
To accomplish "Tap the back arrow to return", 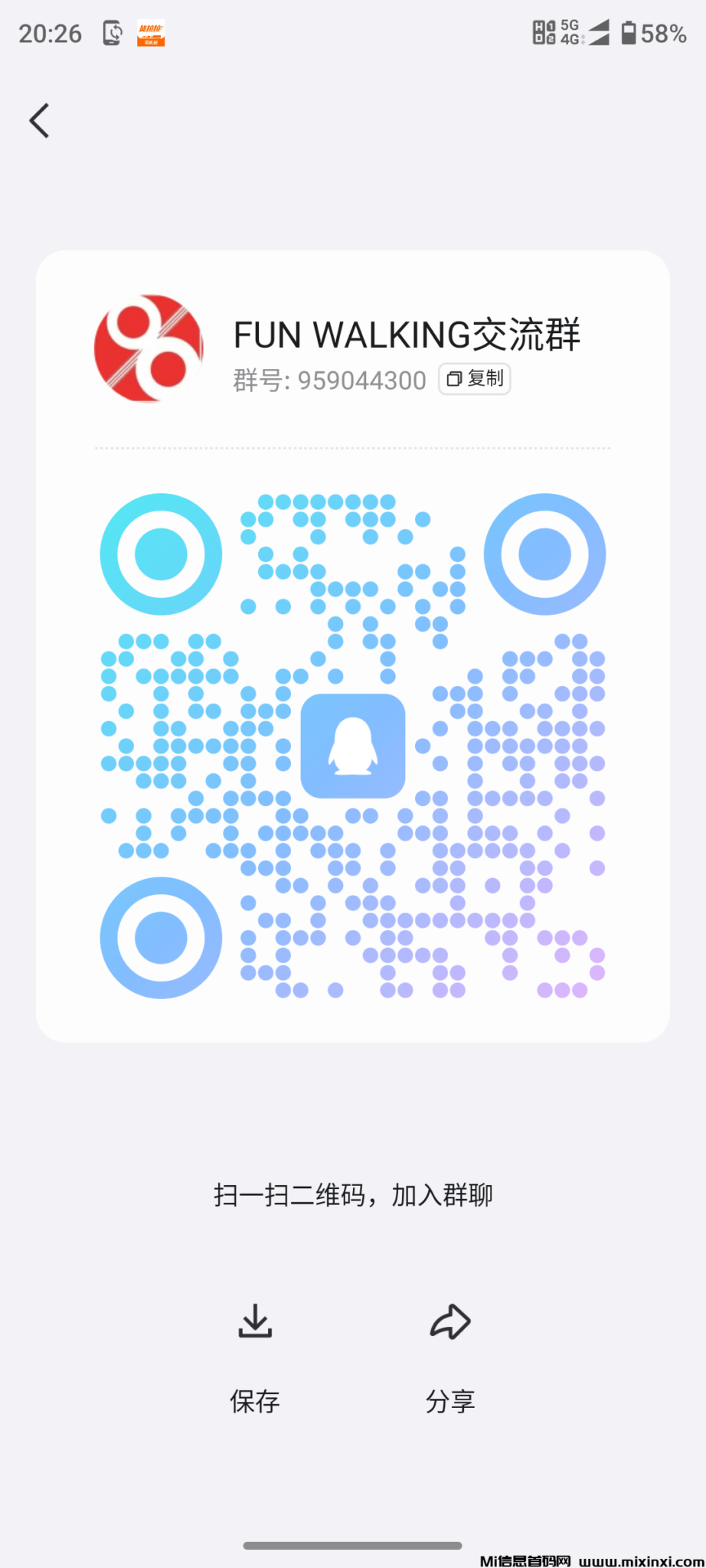I will click(39, 120).
